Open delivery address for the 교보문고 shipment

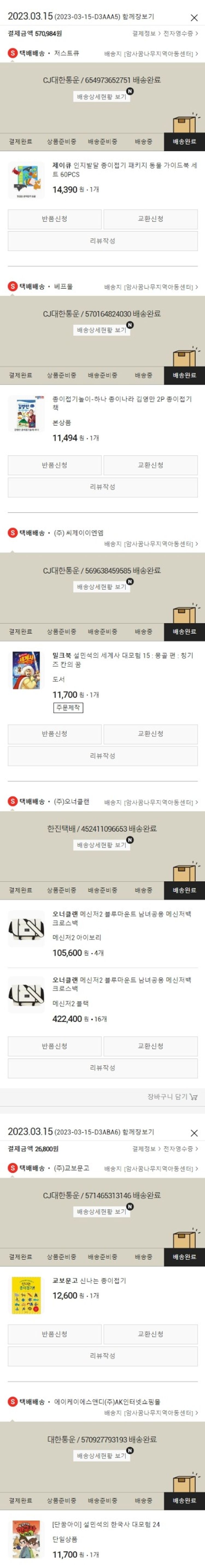pos(151,1169)
